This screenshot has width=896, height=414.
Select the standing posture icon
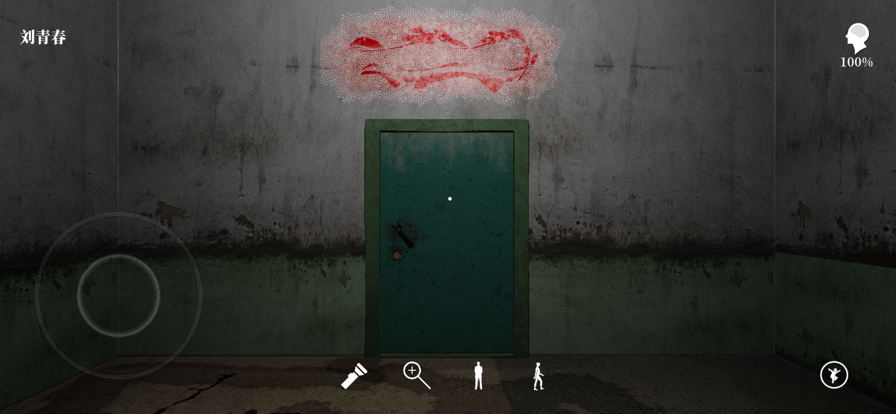478,376
